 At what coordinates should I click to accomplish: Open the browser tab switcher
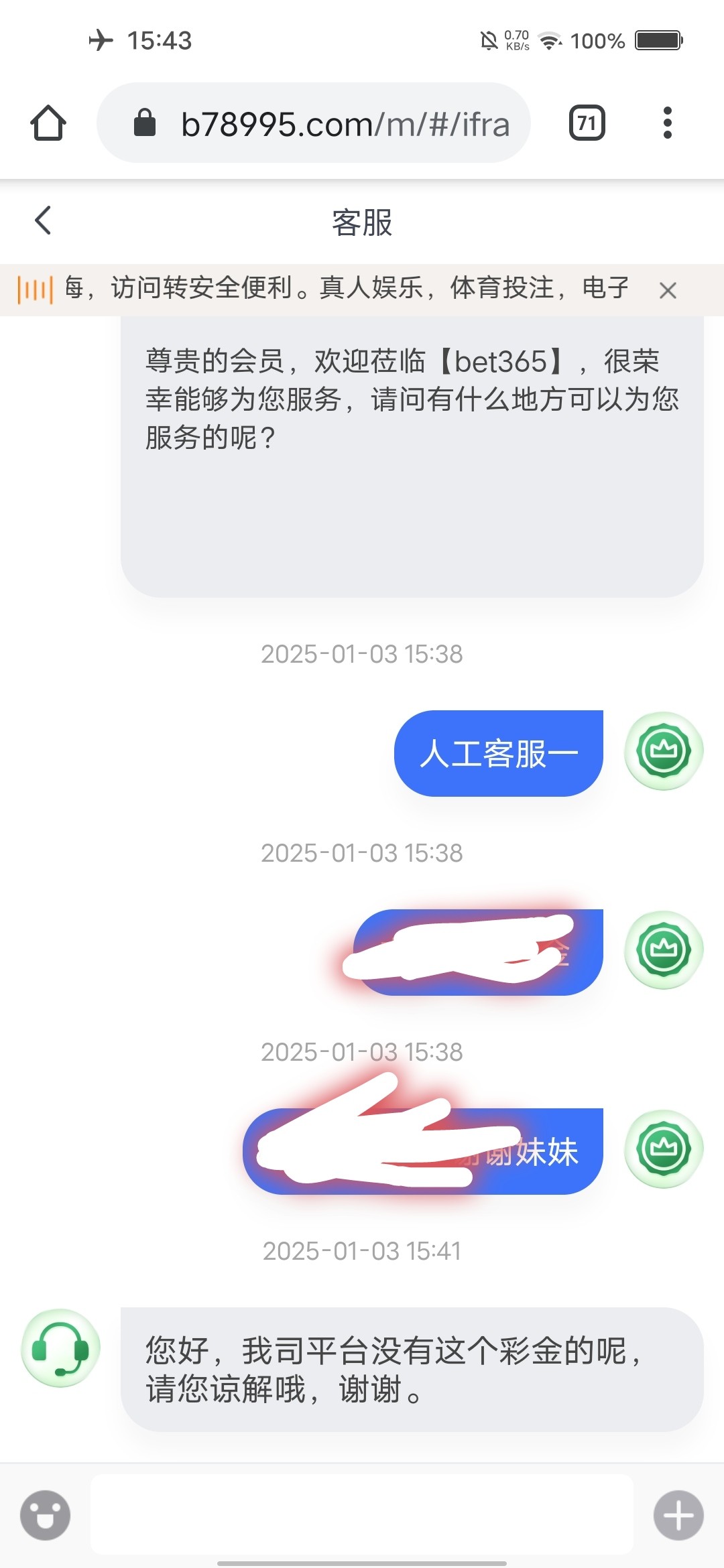(587, 123)
